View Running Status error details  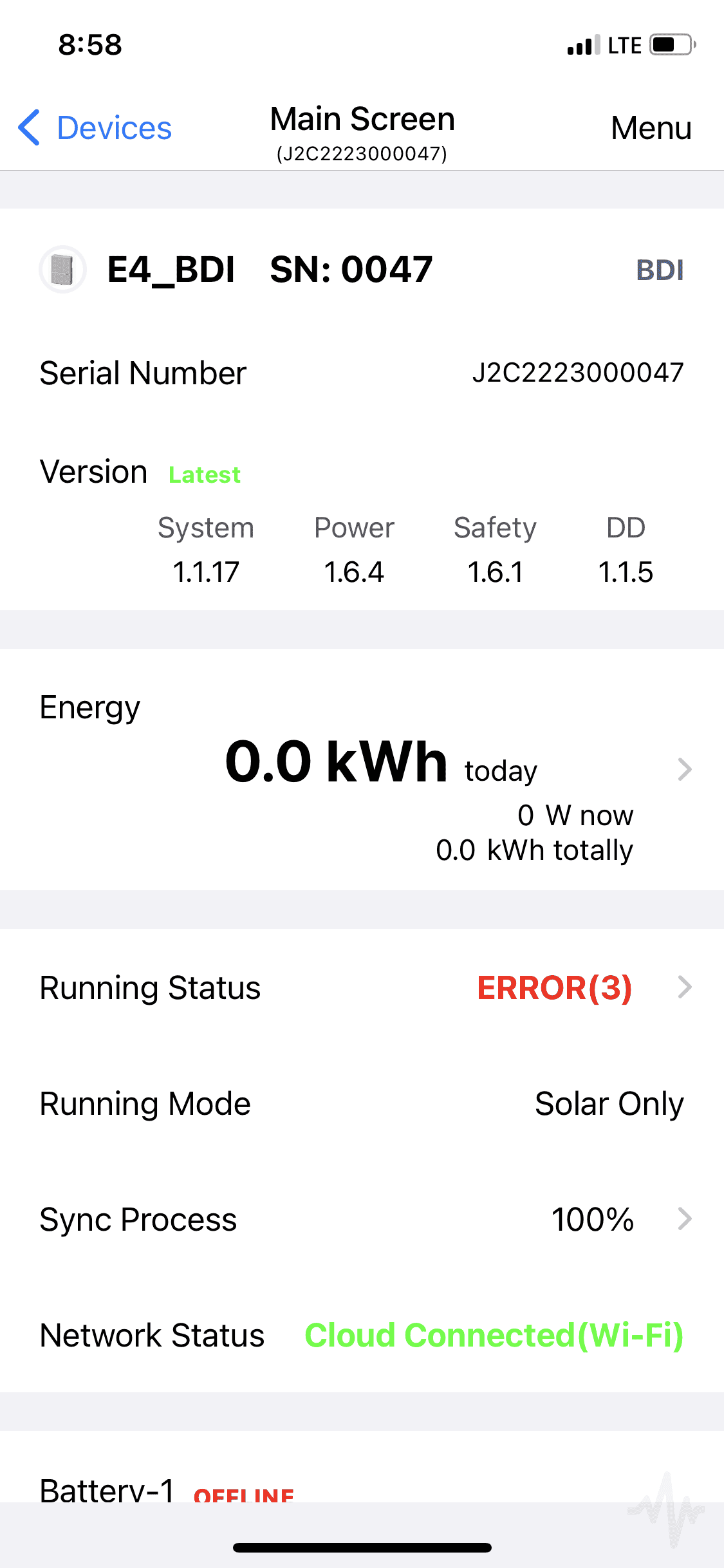click(x=683, y=987)
